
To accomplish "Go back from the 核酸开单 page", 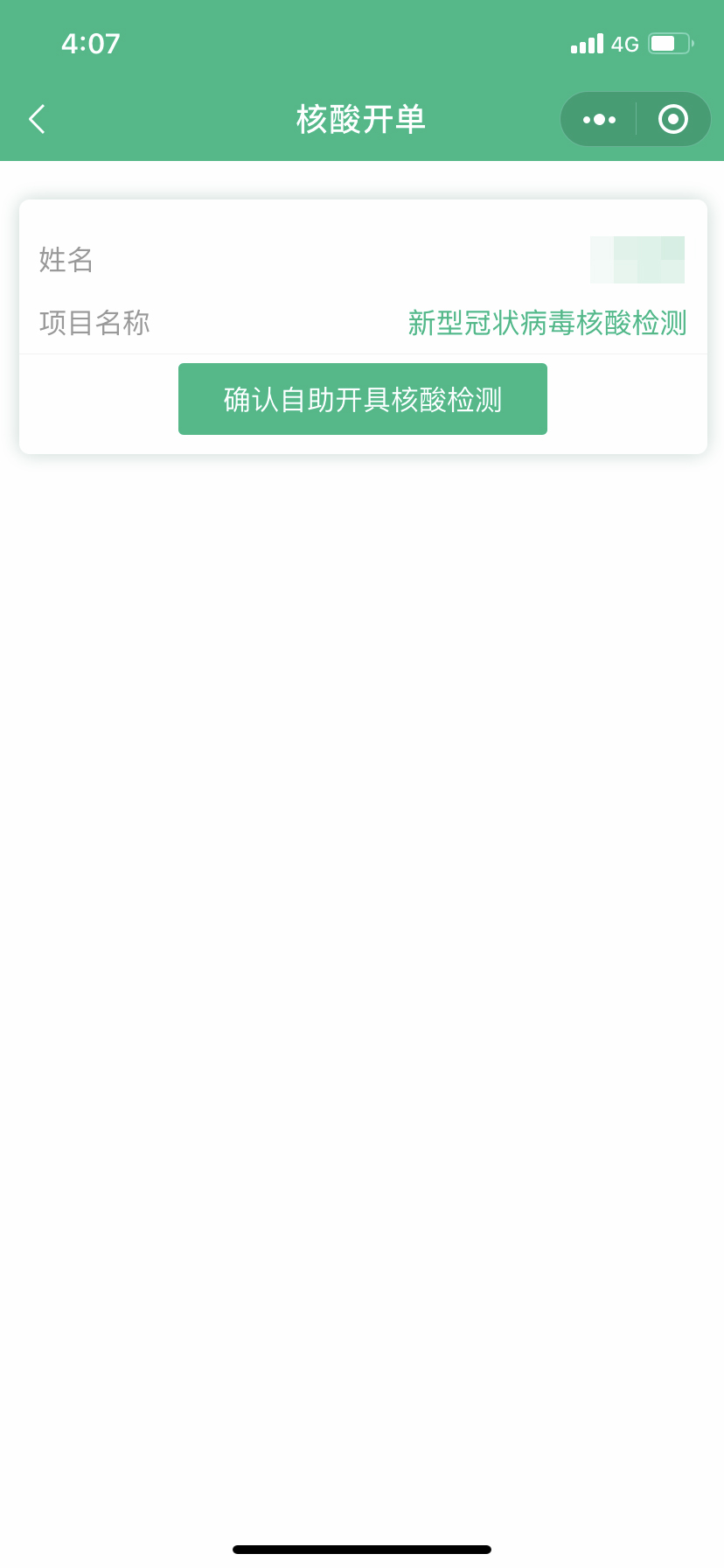I will (x=37, y=119).
